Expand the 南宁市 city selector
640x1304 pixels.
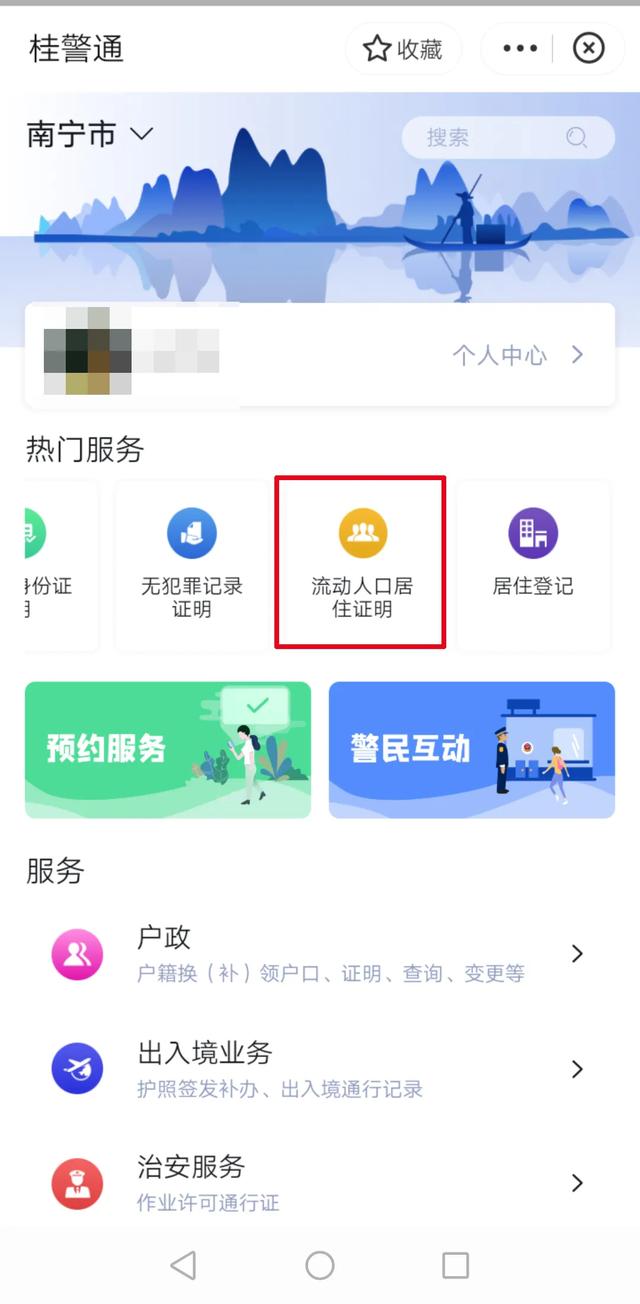(x=90, y=134)
